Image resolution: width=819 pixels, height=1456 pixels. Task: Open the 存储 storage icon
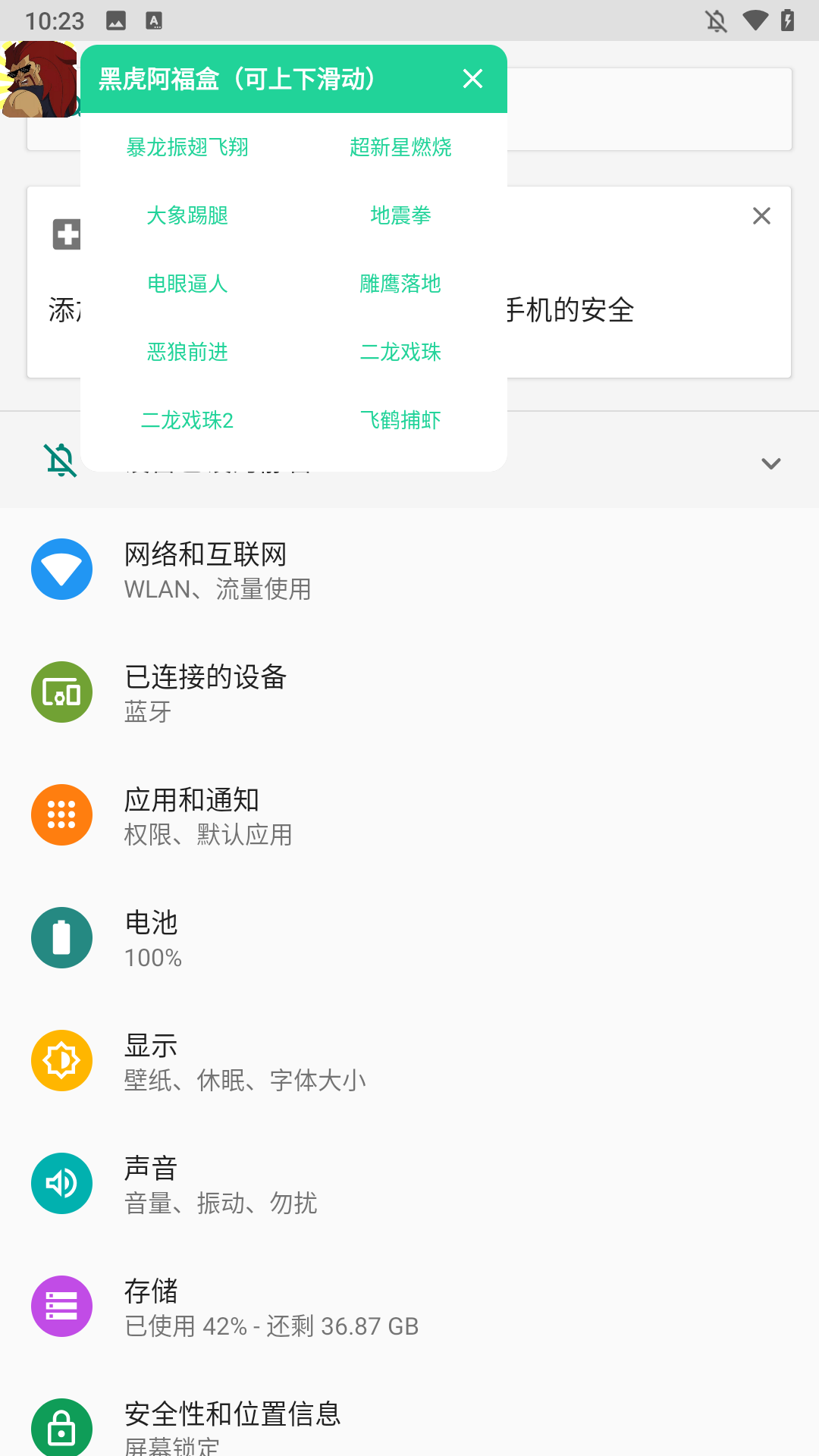(61, 1306)
